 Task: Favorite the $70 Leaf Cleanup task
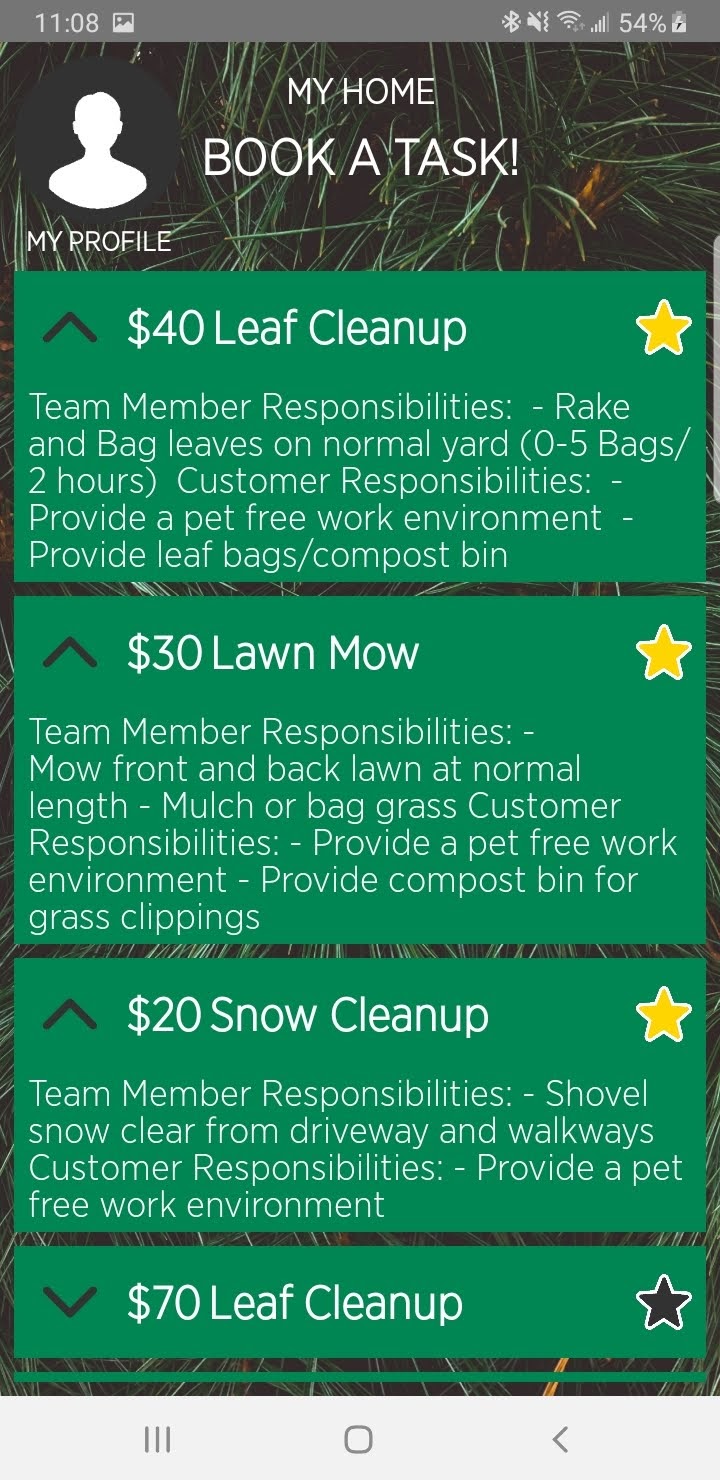pyautogui.click(x=663, y=1304)
